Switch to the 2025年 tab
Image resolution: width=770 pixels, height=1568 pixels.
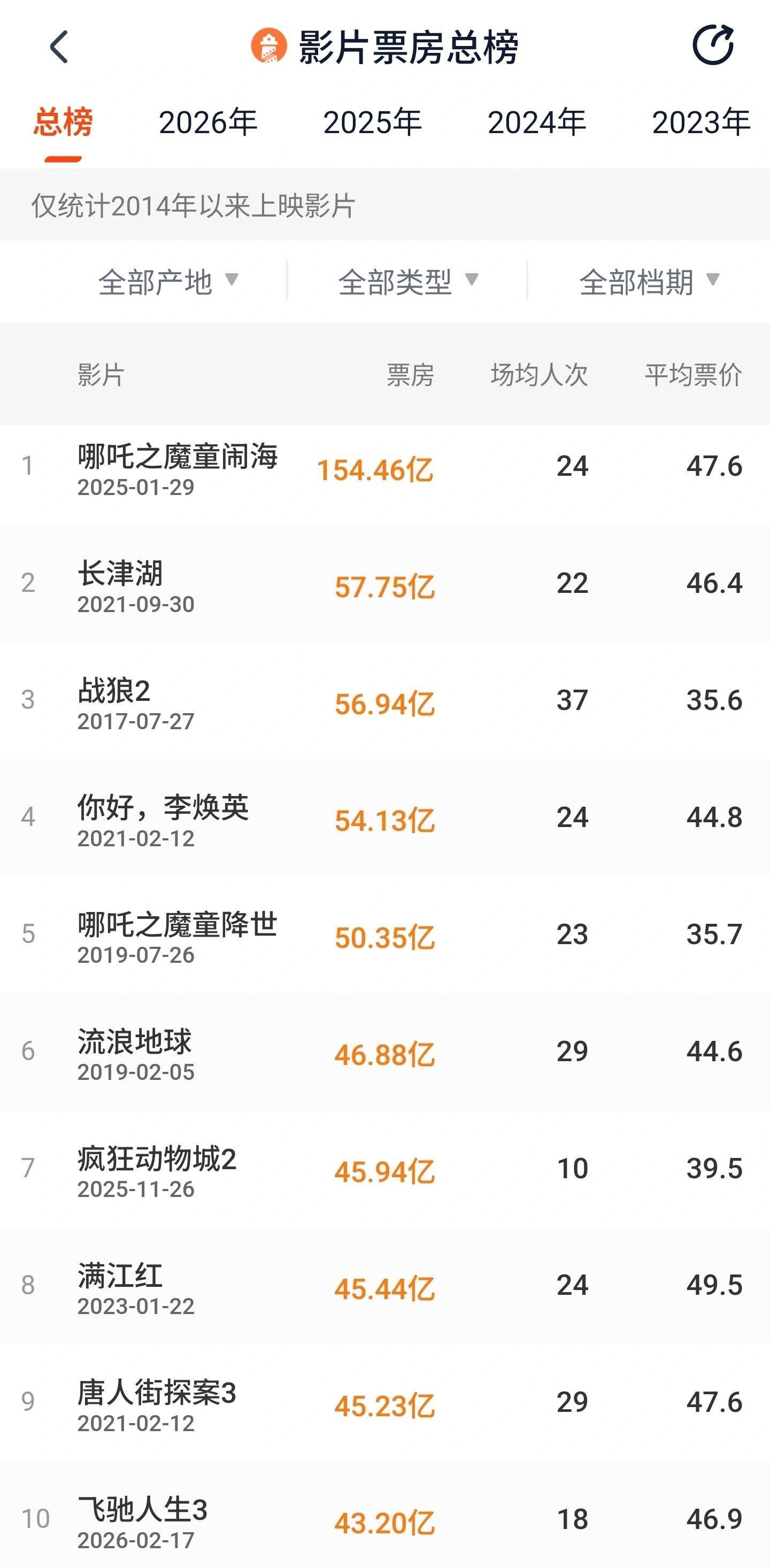click(372, 122)
